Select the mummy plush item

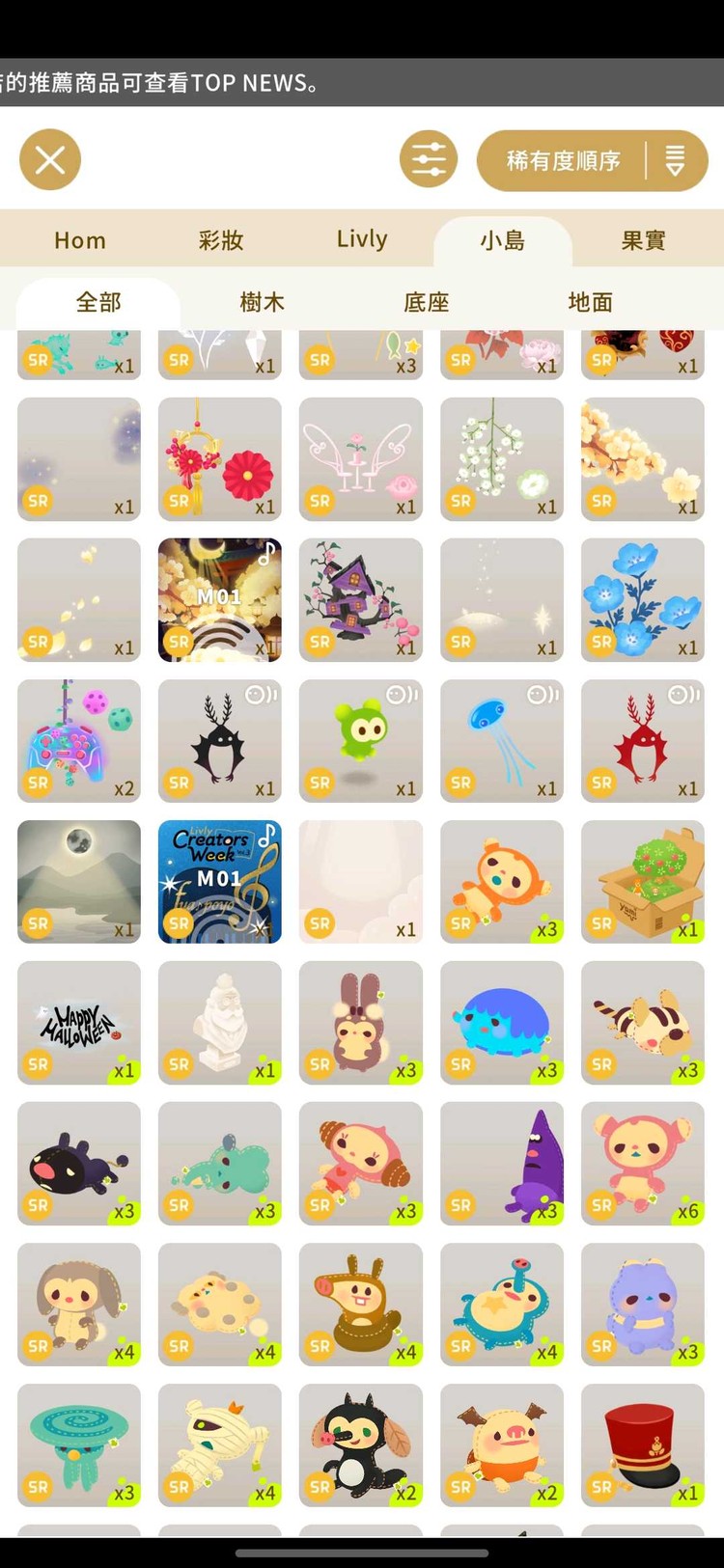[220, 1445]
